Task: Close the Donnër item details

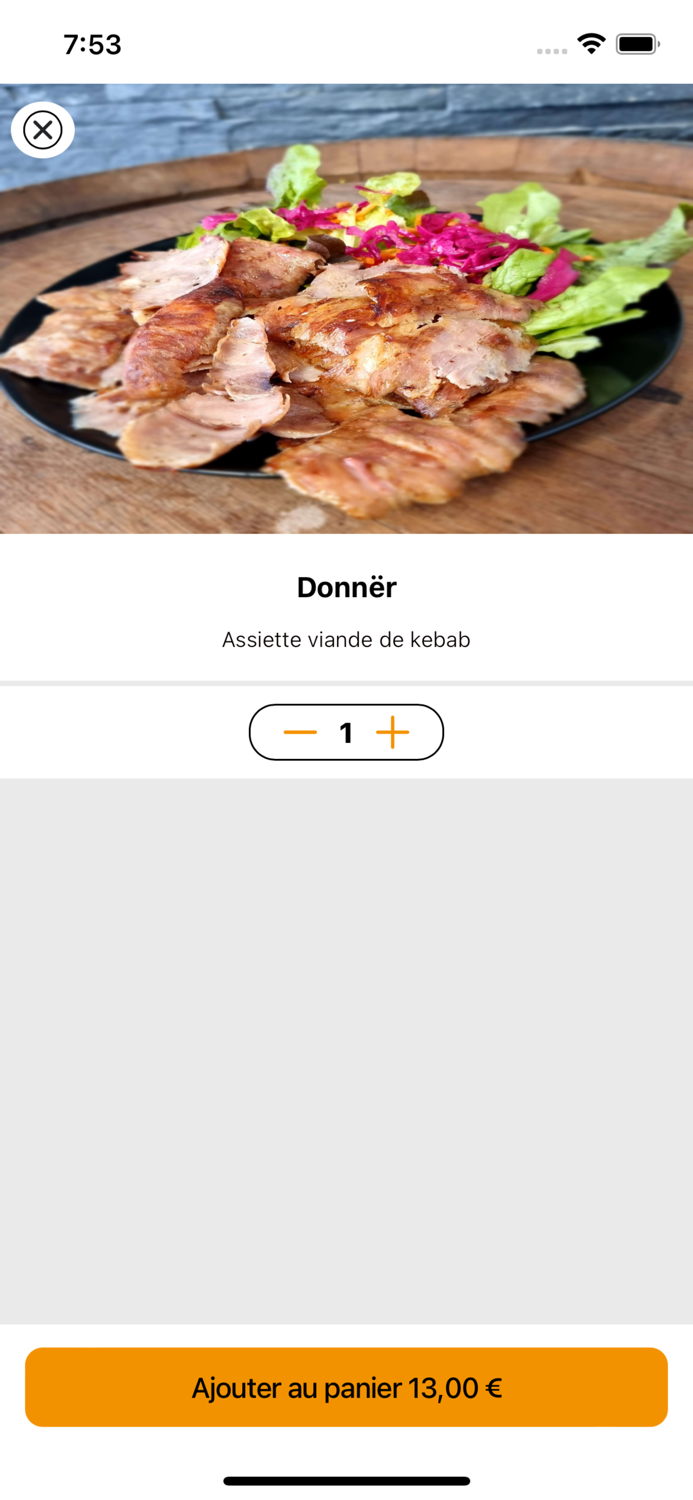Action: click(43, 130)
